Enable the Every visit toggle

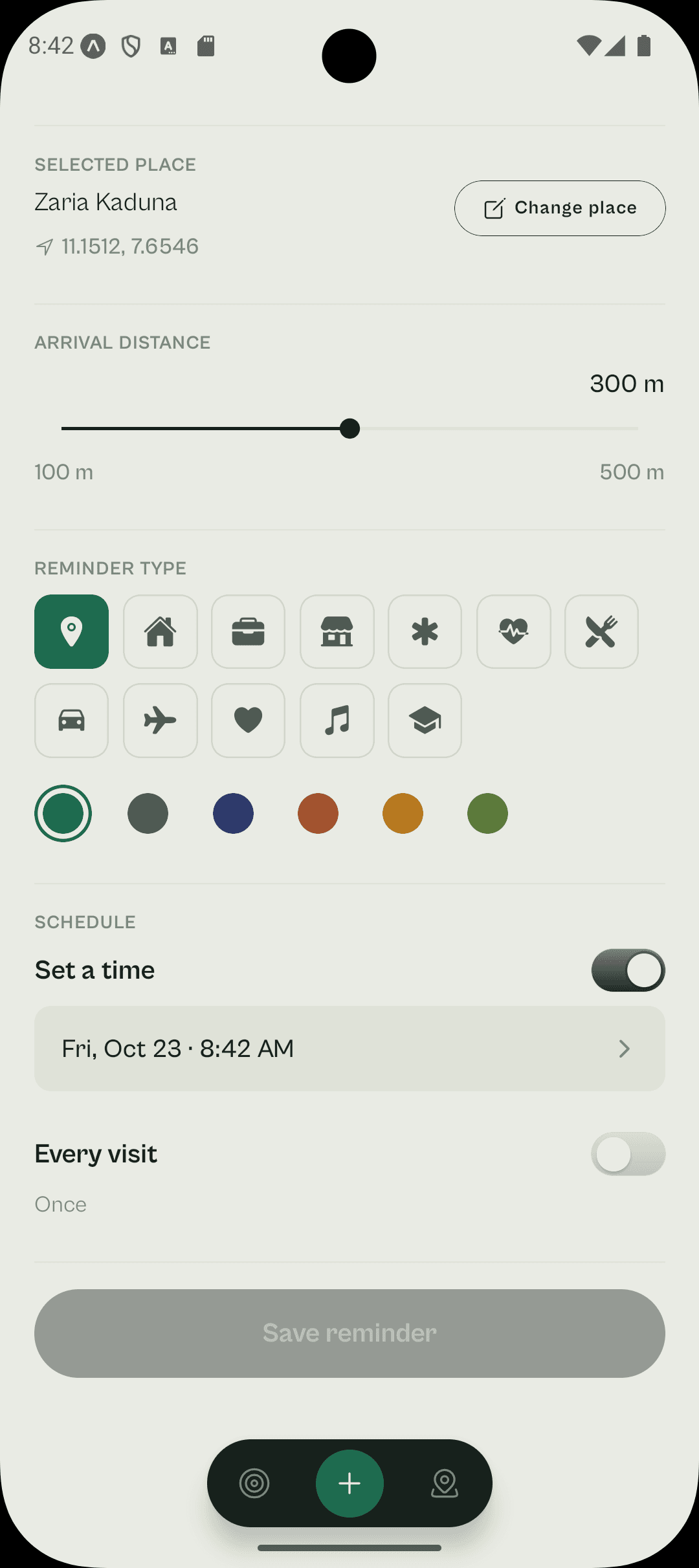tap(628, 1154)
